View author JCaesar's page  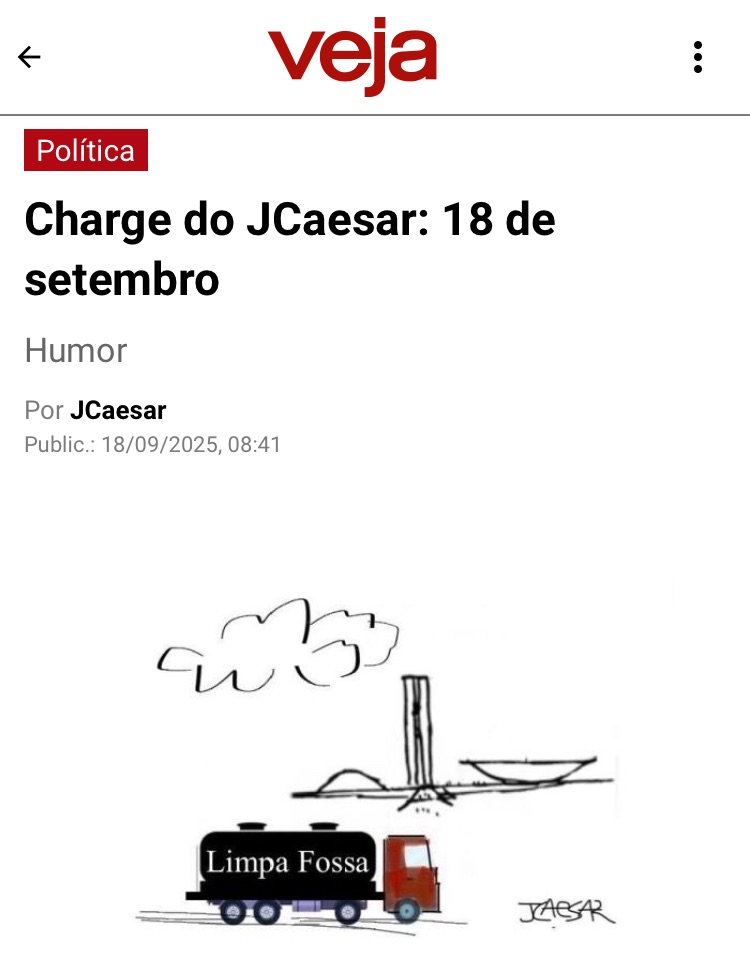(x=118, y=410)
